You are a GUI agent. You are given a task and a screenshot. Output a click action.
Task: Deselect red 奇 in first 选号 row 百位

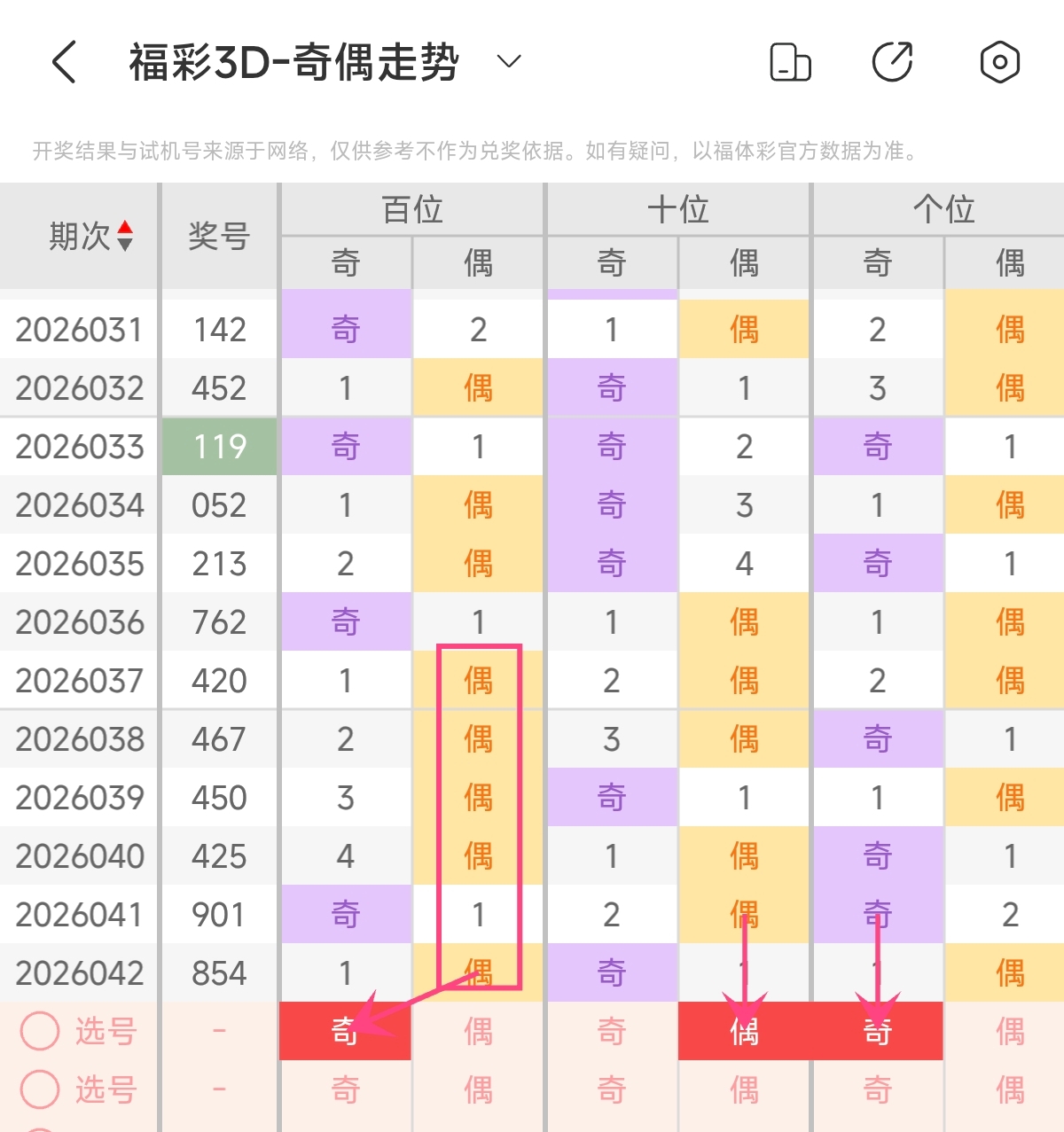[345, 1031]
